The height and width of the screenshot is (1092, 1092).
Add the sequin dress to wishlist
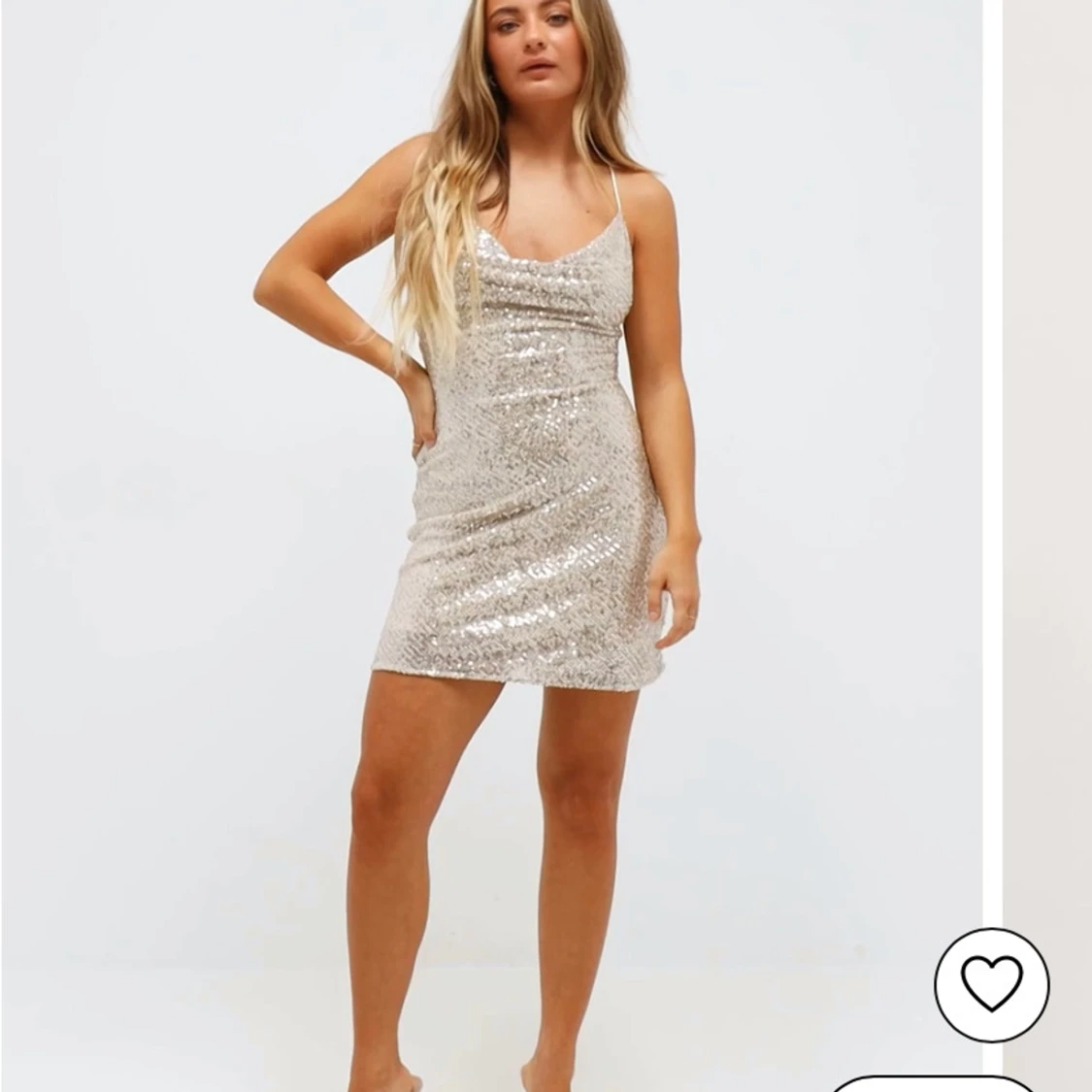click(991, 984)
